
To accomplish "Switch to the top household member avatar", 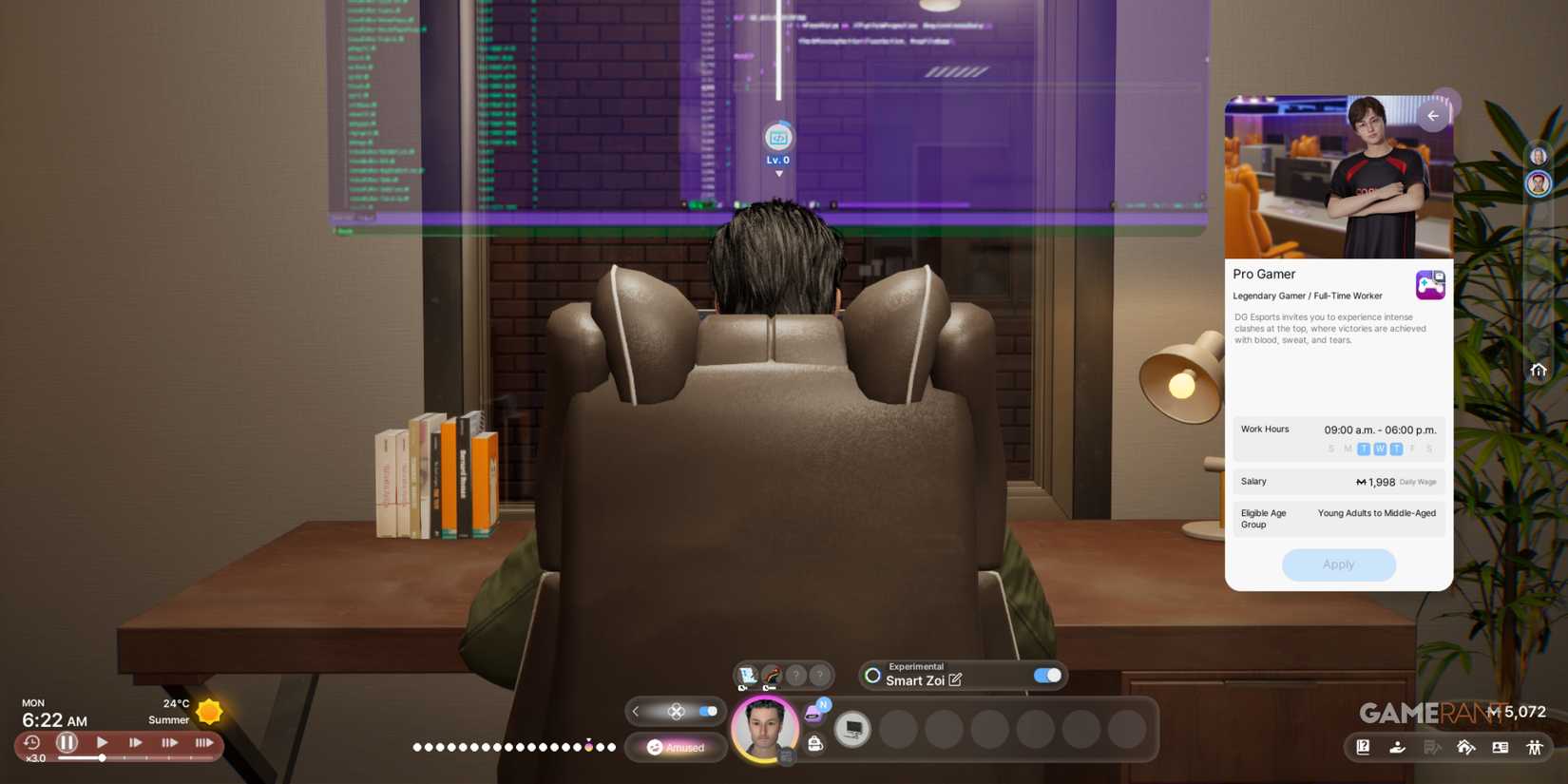I will pos(1538,156).
